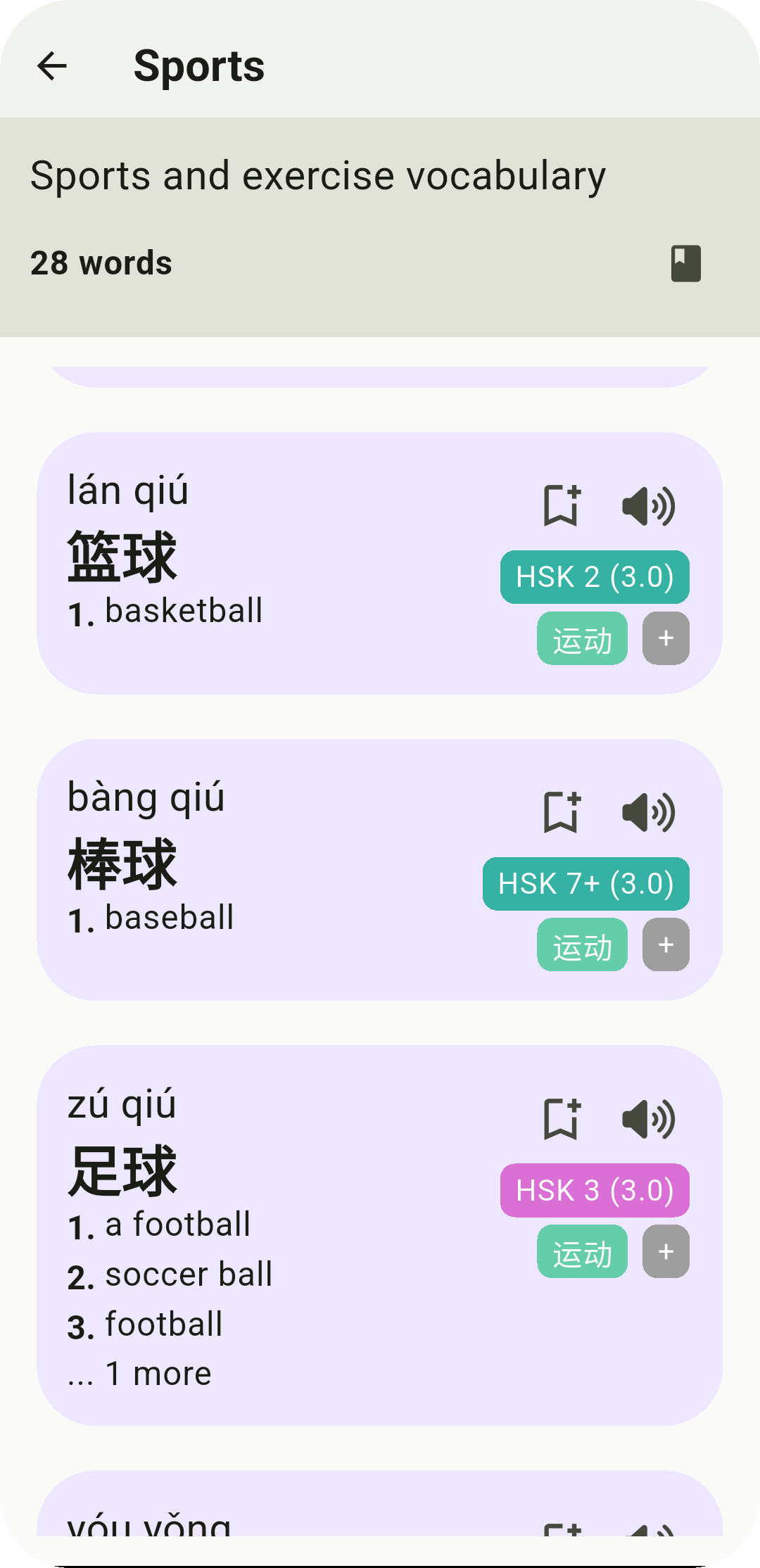The image size is (760, 1568).
Task: Play audio pronunciation for 棒球
Action: [x=647, y=811]
